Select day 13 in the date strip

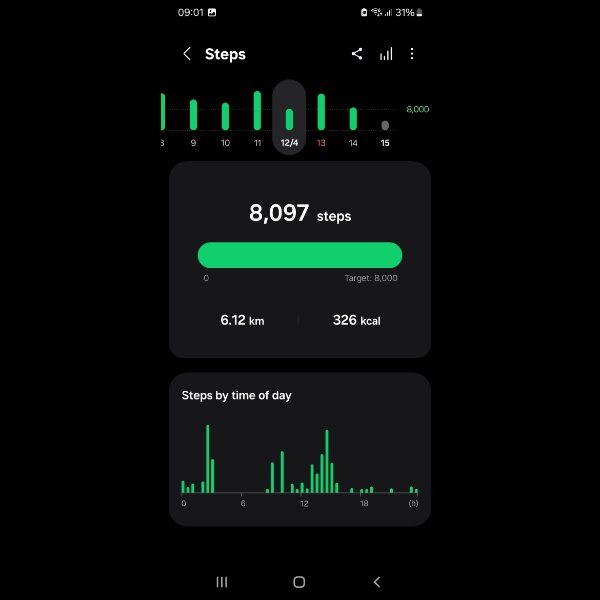click(x=321, y=118)
